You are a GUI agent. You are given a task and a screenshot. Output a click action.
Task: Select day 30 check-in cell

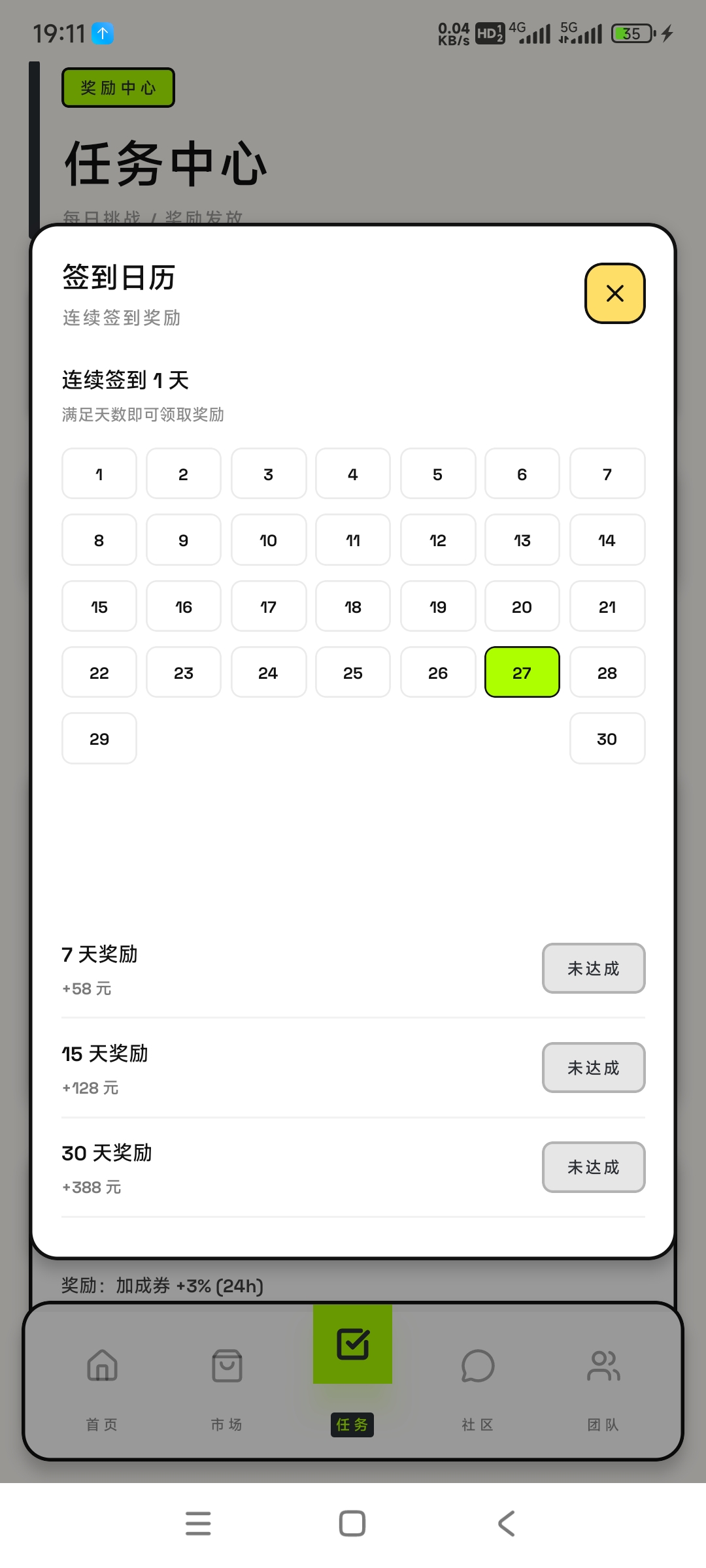pos(607,738)
